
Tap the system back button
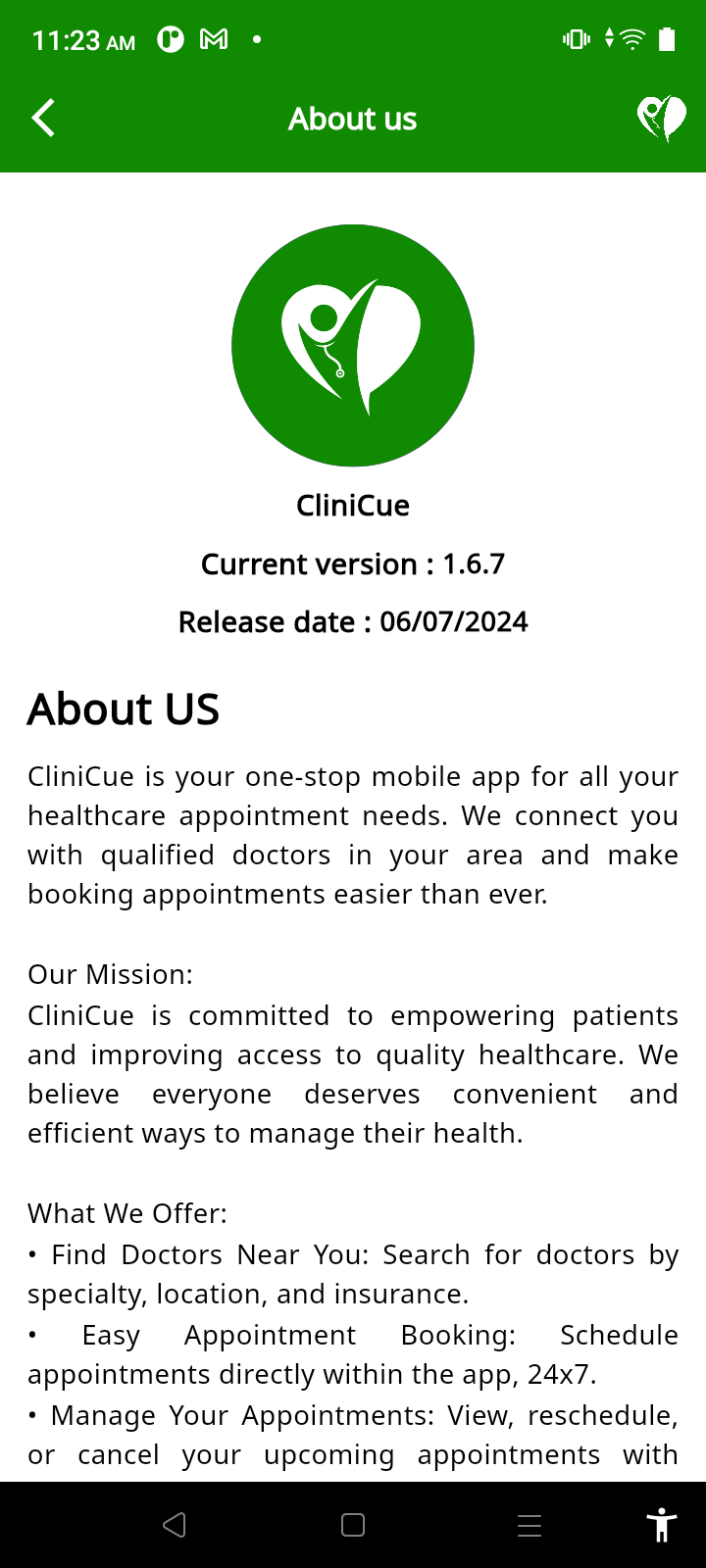(175, 1525)
